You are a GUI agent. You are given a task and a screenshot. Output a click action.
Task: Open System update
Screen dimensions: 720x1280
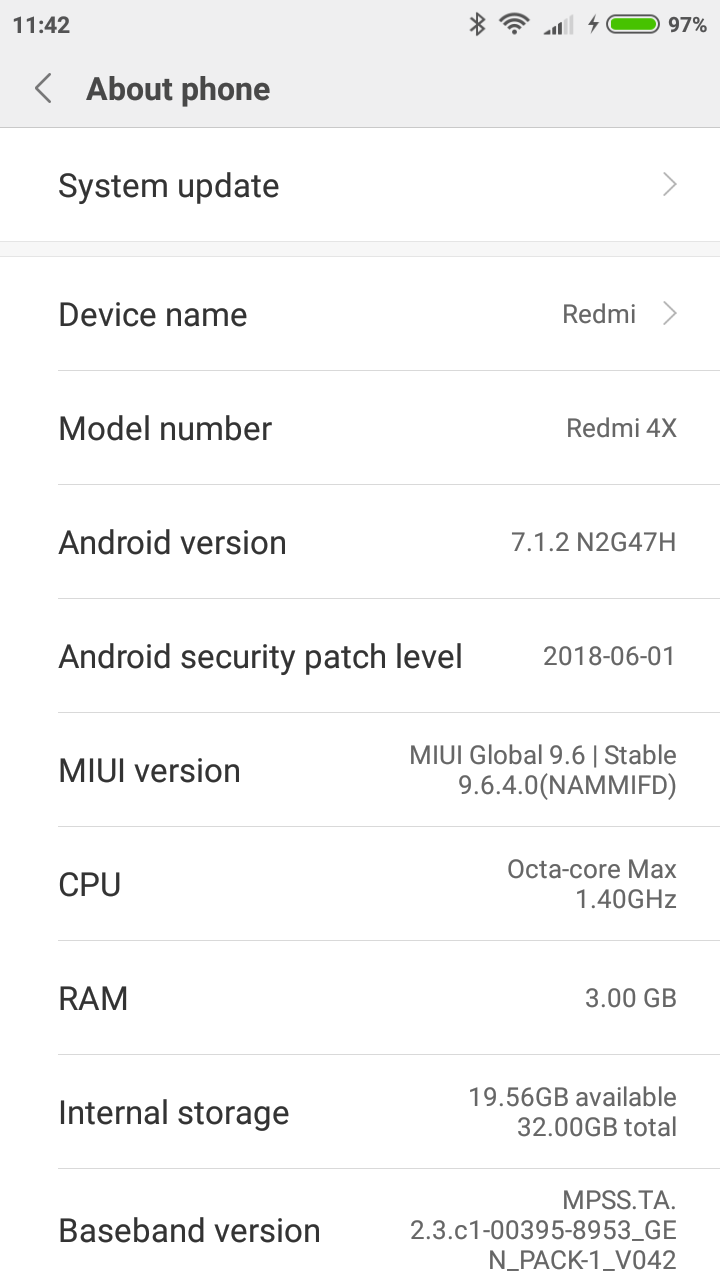point(360,186)
